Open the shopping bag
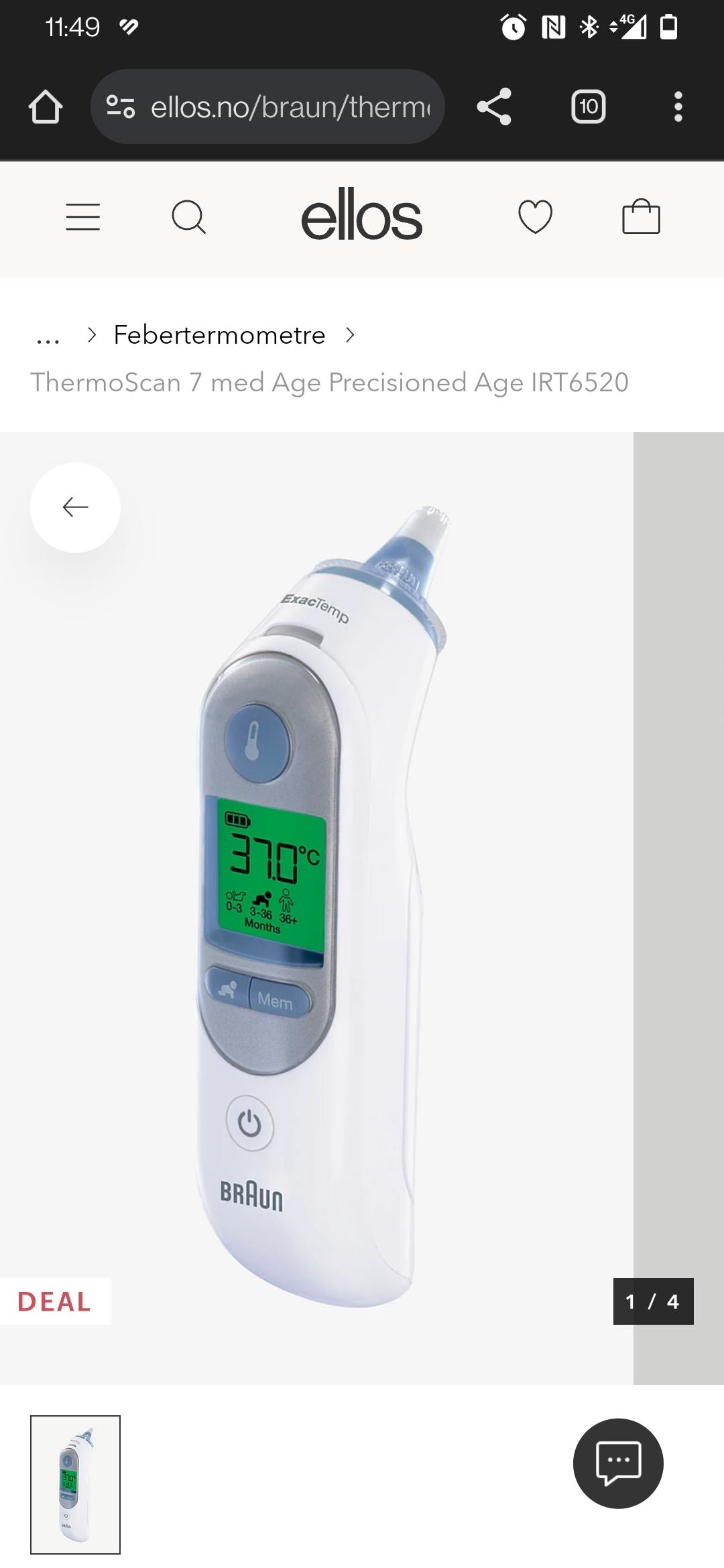This screenshot has width=724, height=1568. click(642, 216)
